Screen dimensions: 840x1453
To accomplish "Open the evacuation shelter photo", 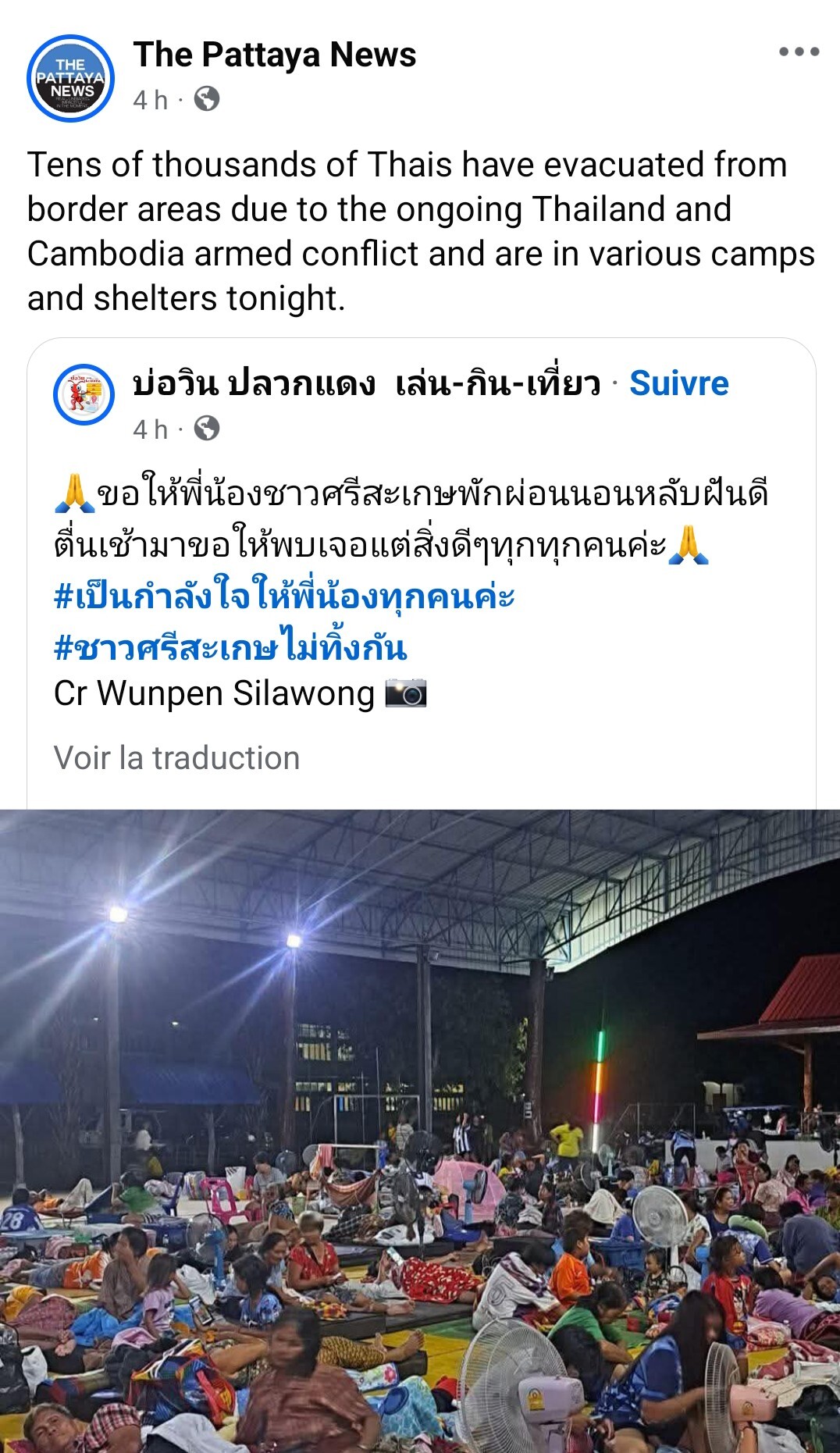I will [420, 1131].
